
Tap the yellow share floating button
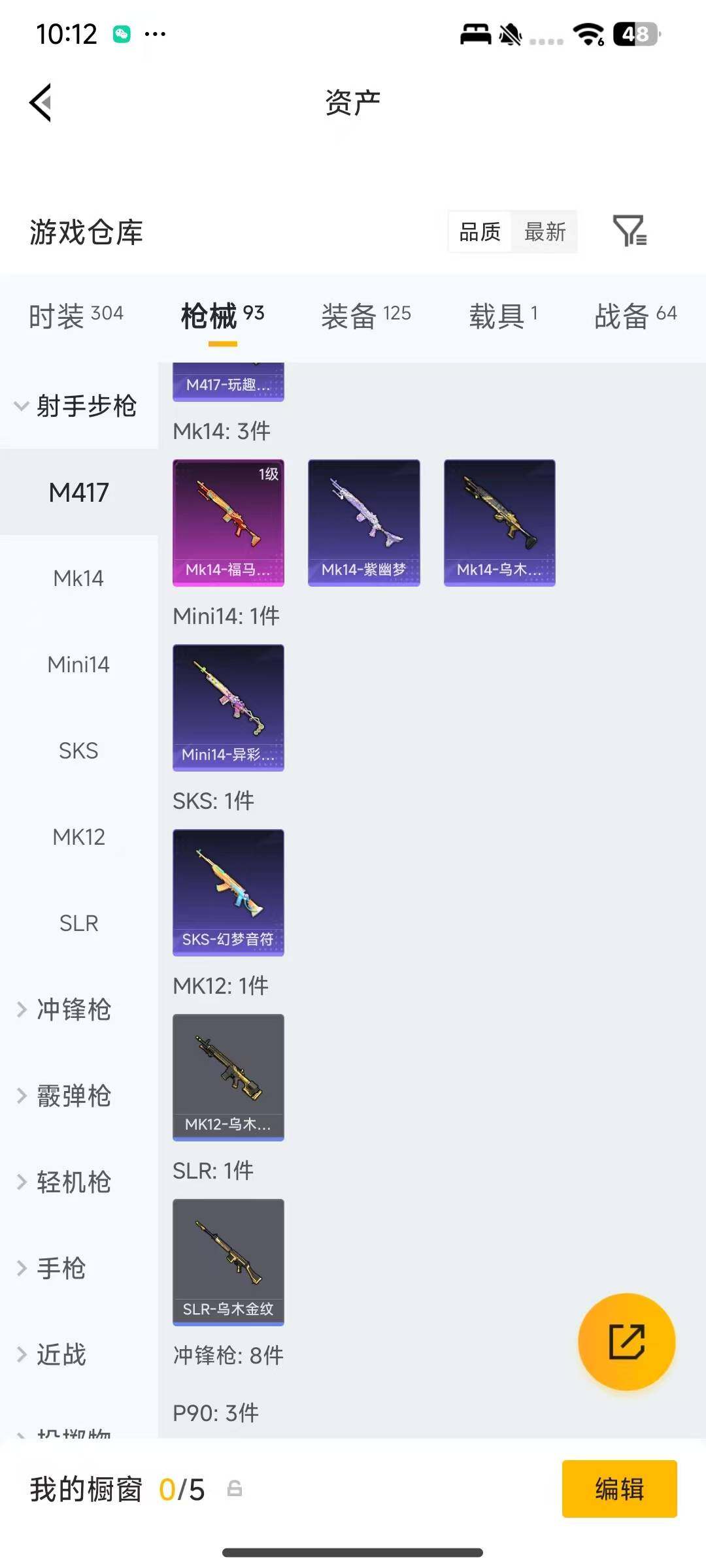tap(626, 1341)
